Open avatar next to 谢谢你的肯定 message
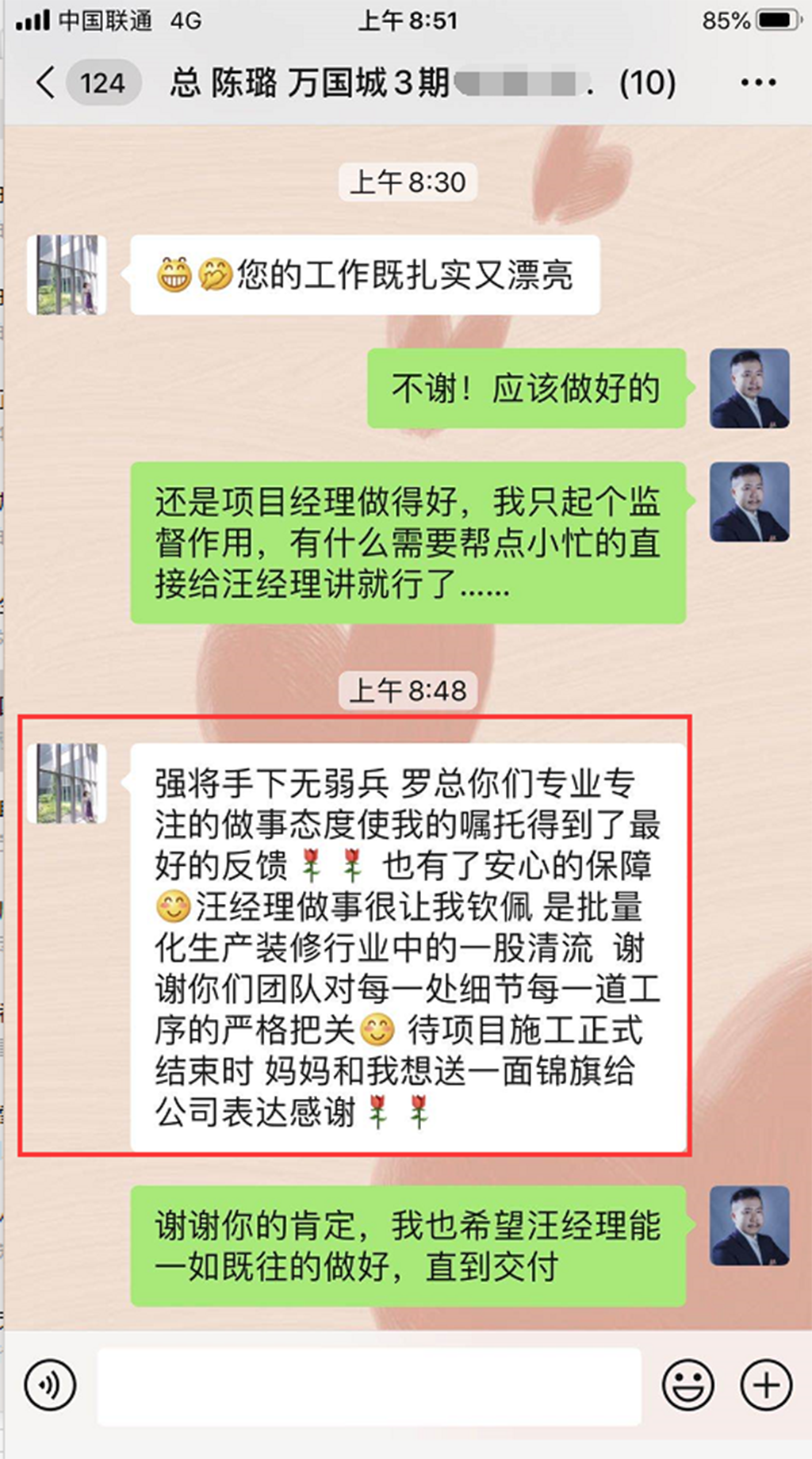The width and height of the screenshot is (812, 1459). (749, 1226)
